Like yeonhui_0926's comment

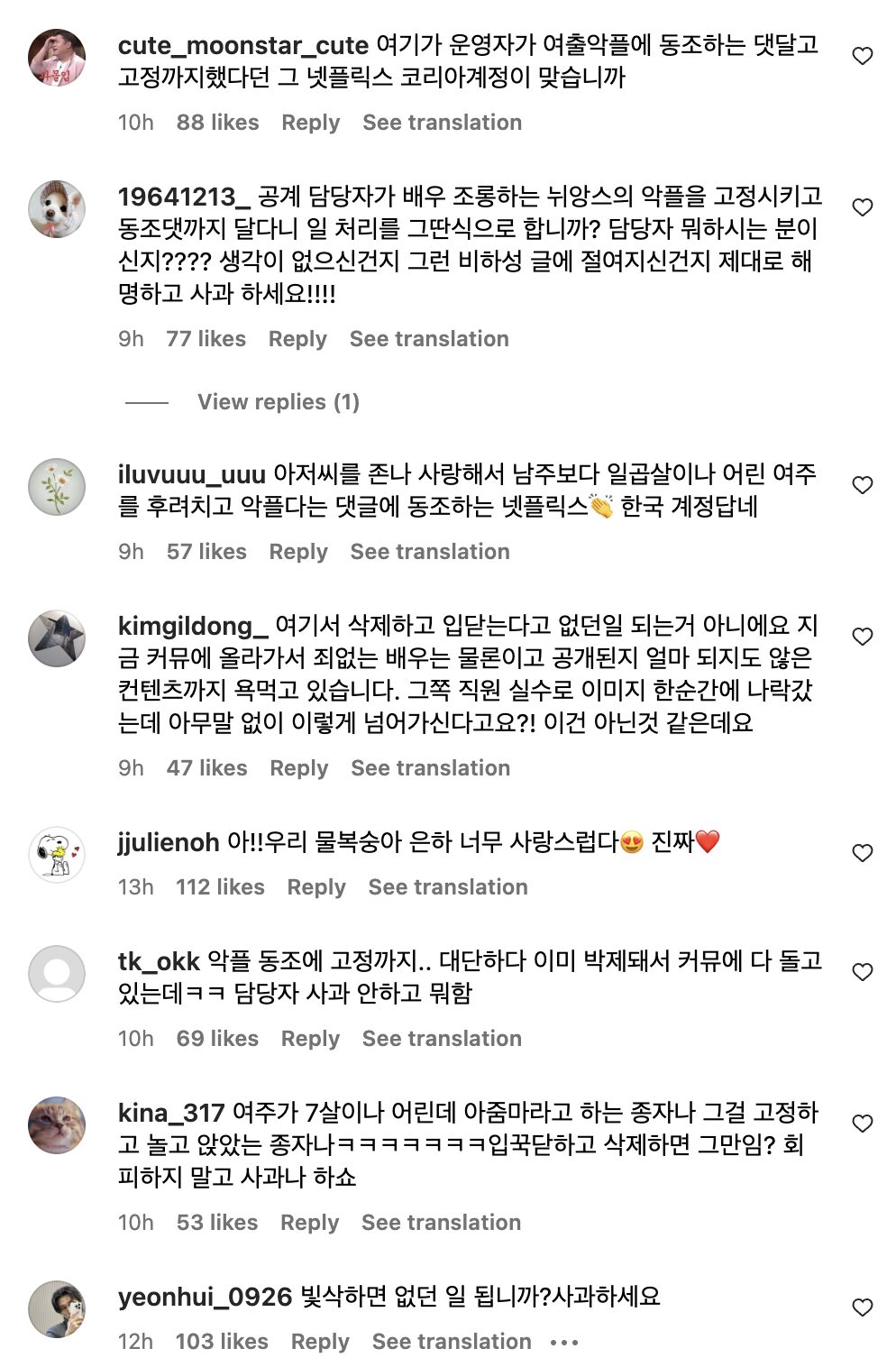[x=863, y=1307]
